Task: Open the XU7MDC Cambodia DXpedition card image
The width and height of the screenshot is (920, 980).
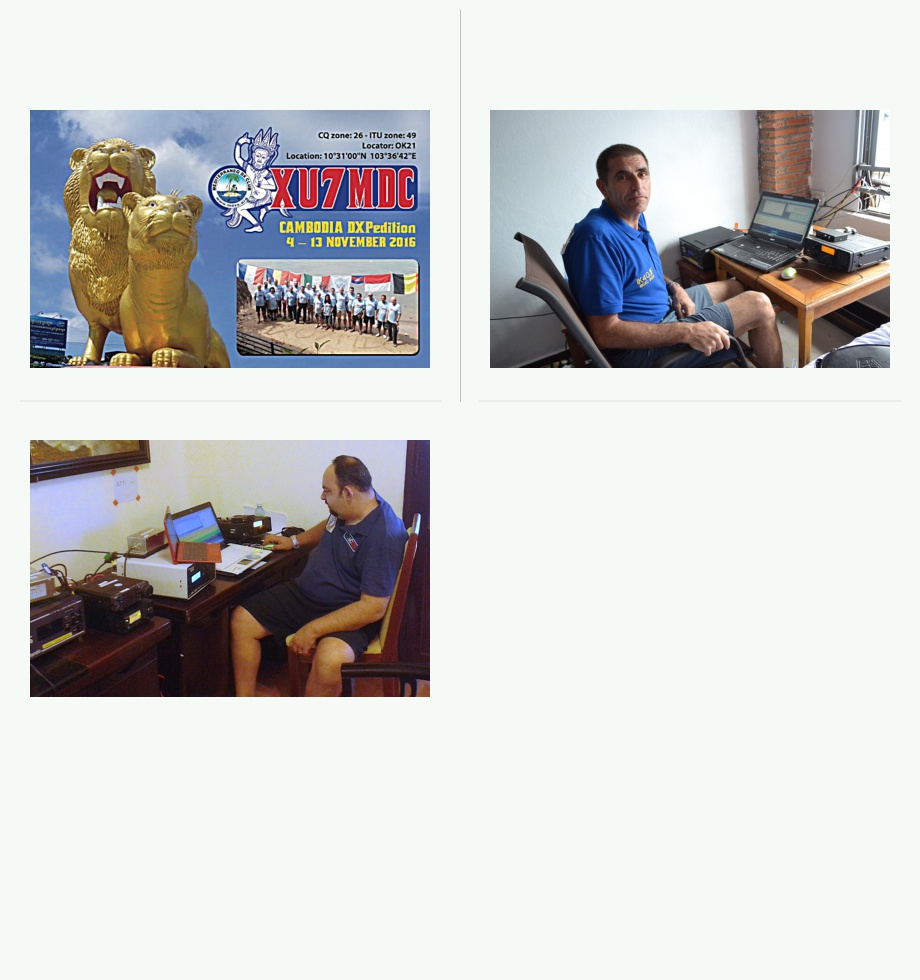Action: point(230,239)
